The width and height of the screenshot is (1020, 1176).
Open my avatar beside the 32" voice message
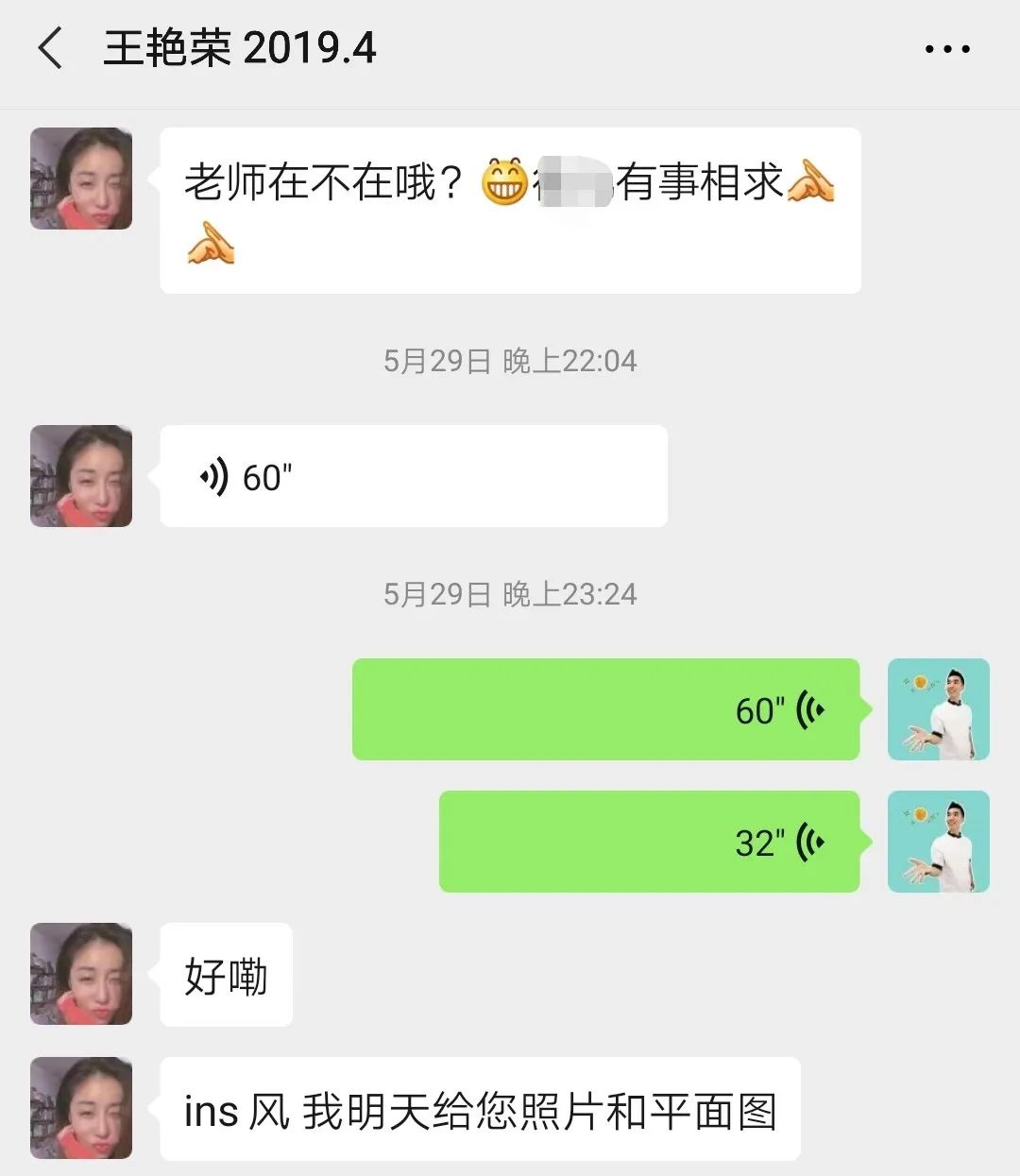coord(938,842)
